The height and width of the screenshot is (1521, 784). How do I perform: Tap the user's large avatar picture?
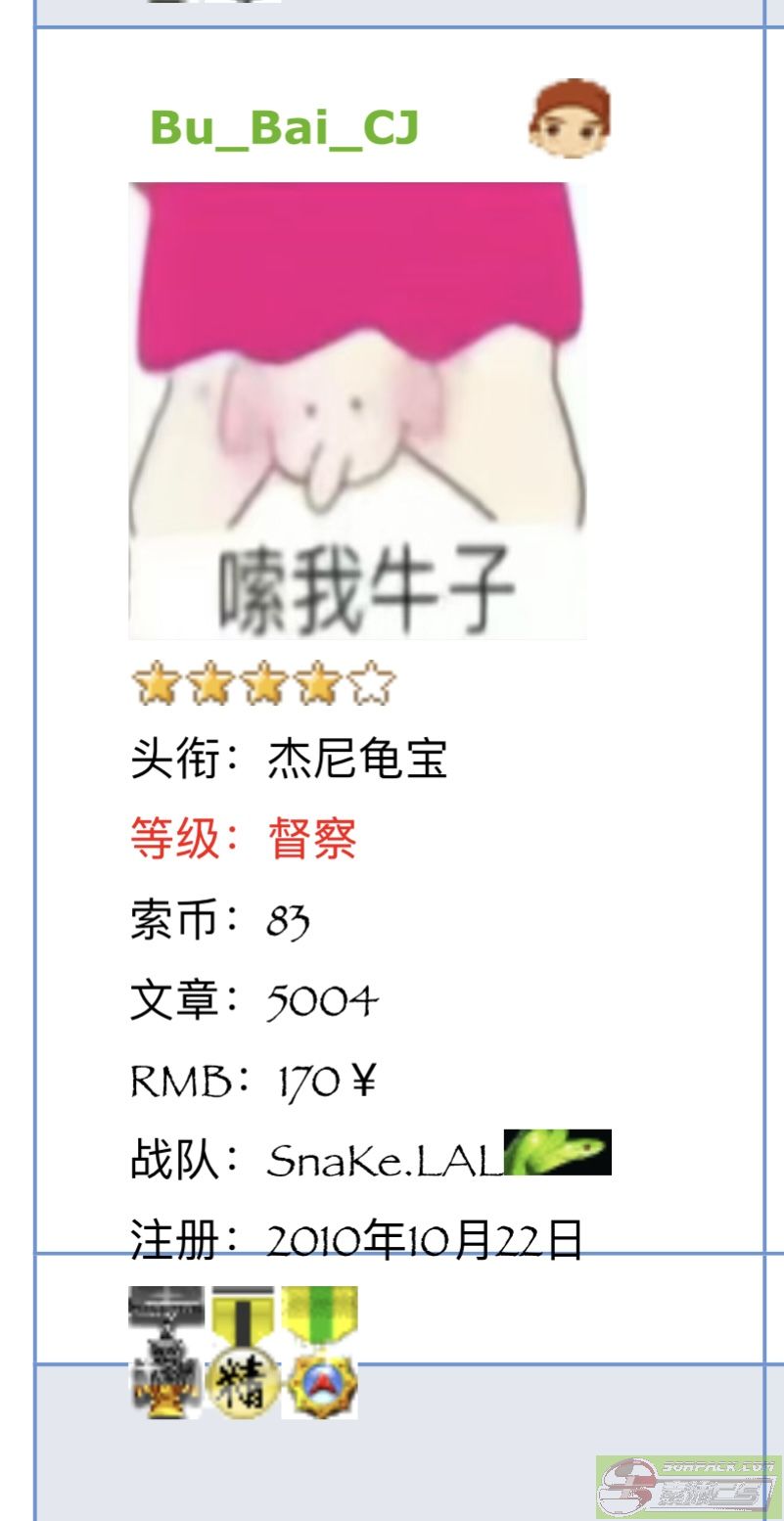(357, 411)
